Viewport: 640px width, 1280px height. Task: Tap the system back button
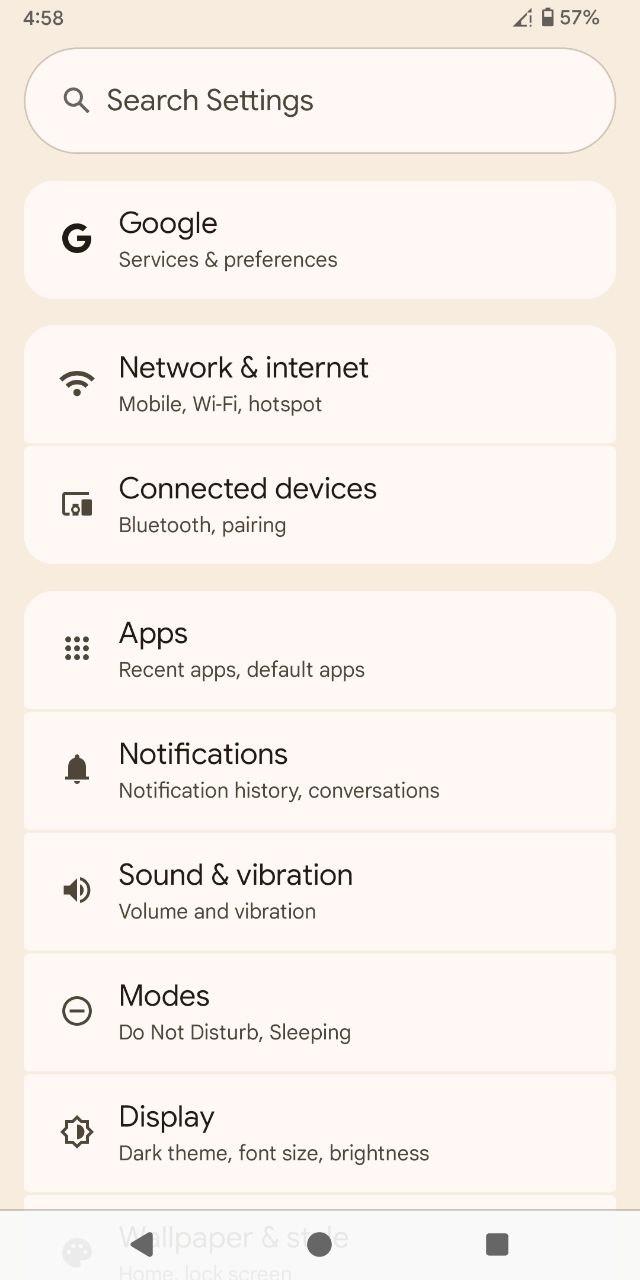[x=142, y=1244]
